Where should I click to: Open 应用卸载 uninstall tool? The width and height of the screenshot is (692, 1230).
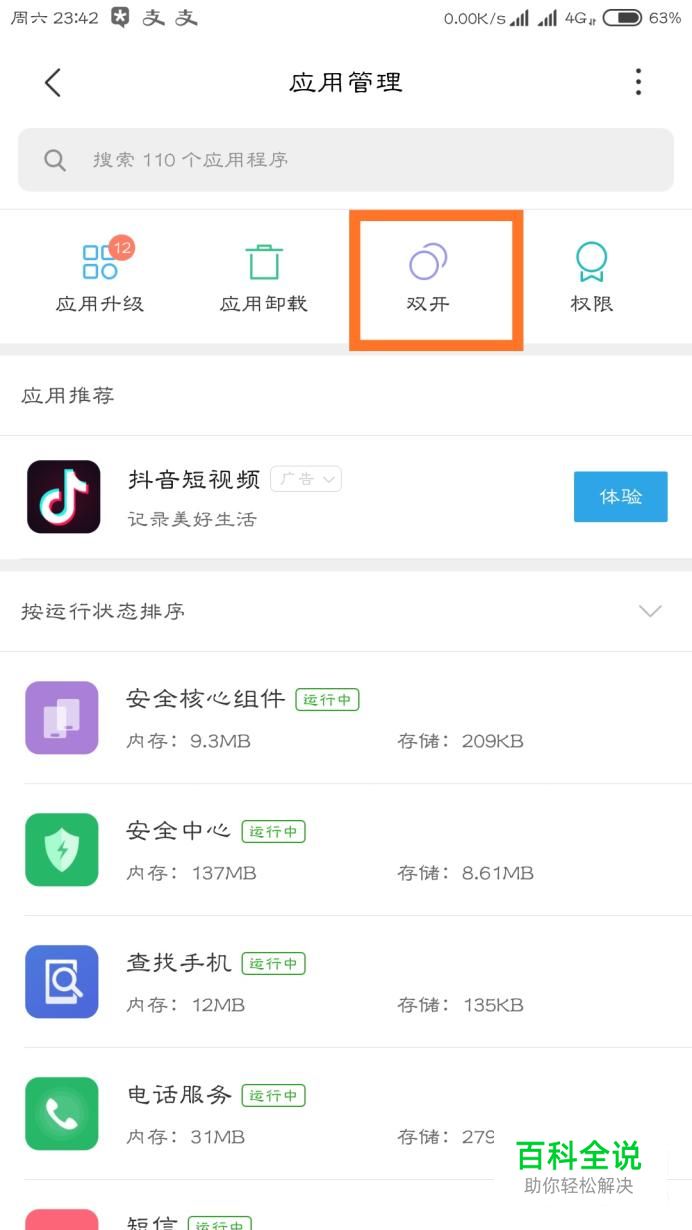click(x=263, y=277)
